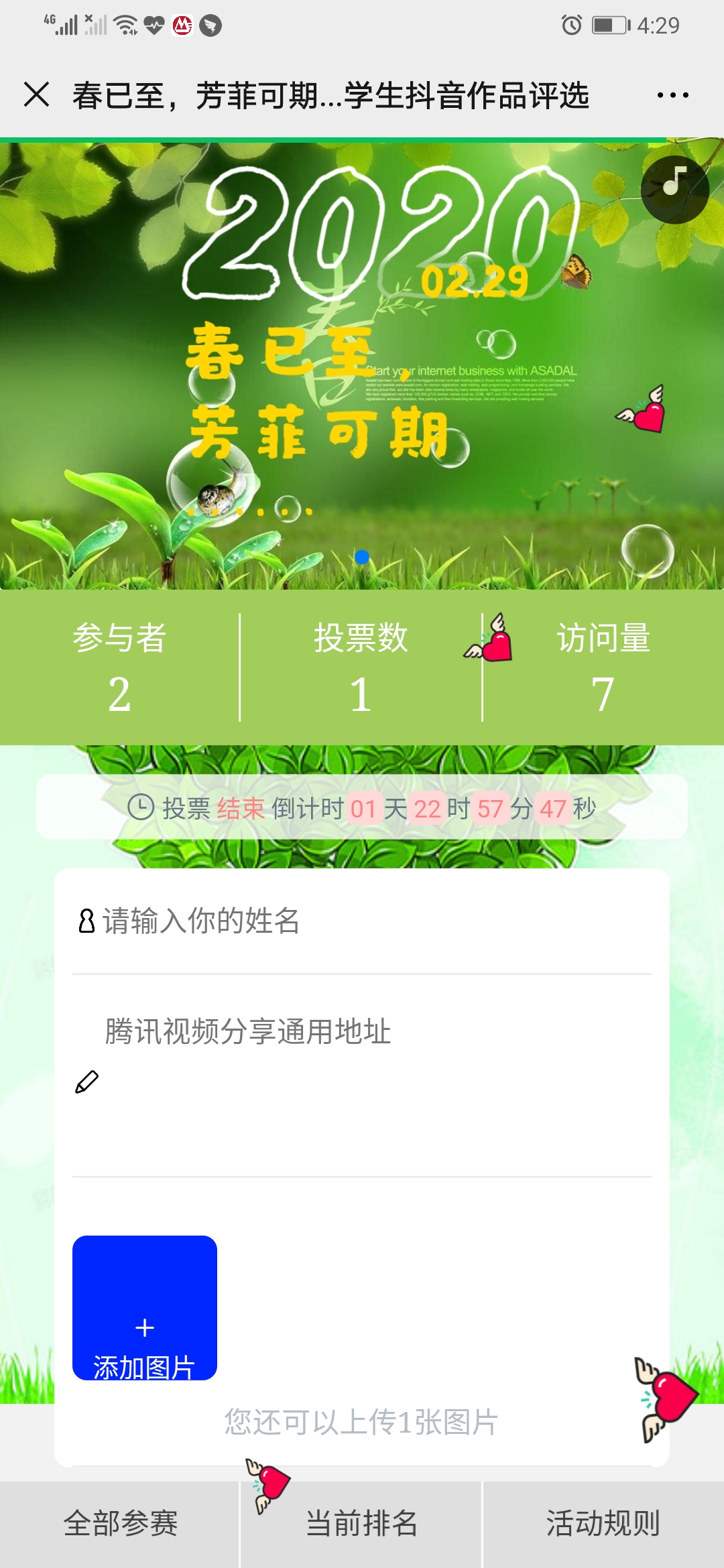Open the 活动规则 rules tab
724x1568 pixels.
[x=603, y=1524]
